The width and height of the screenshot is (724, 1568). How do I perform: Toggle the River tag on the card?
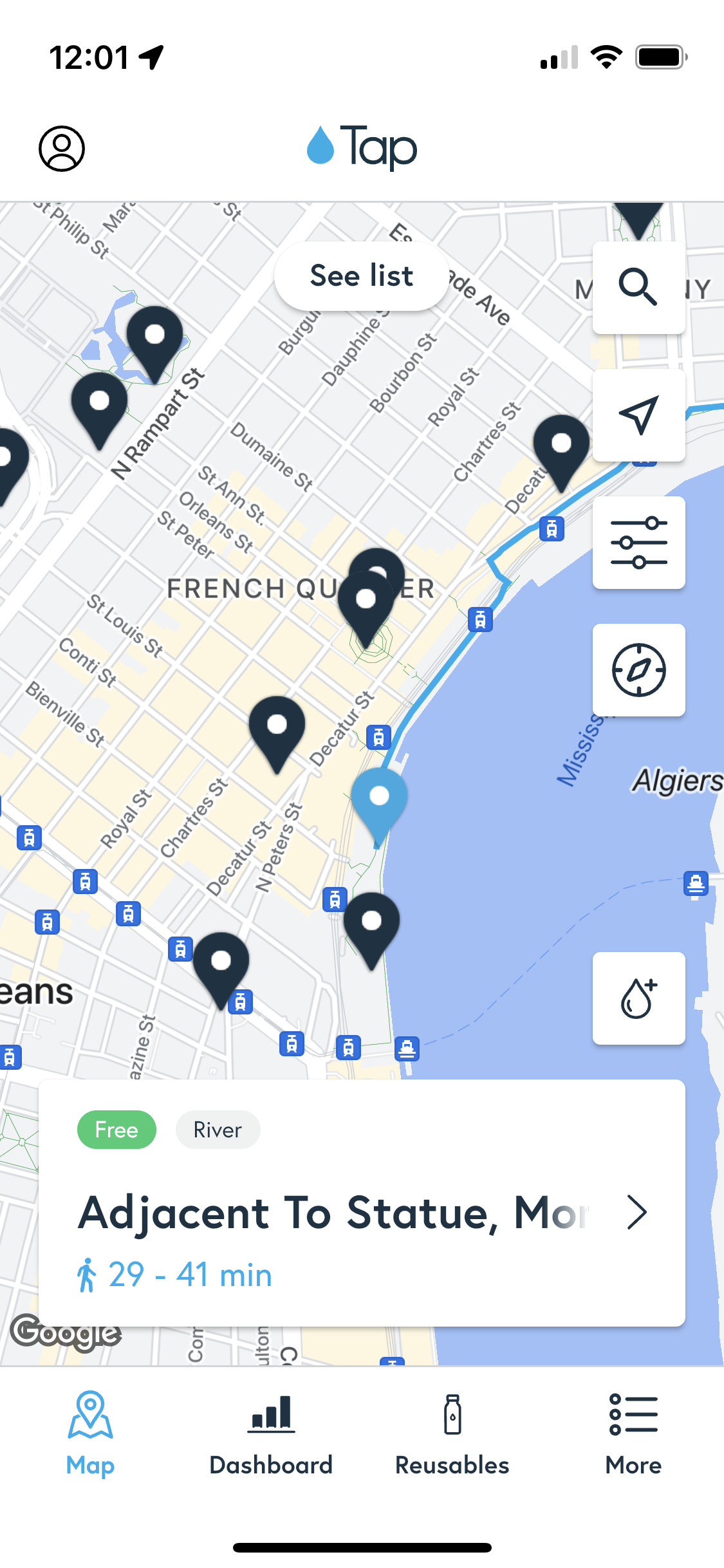click(x=217, y=1130)
